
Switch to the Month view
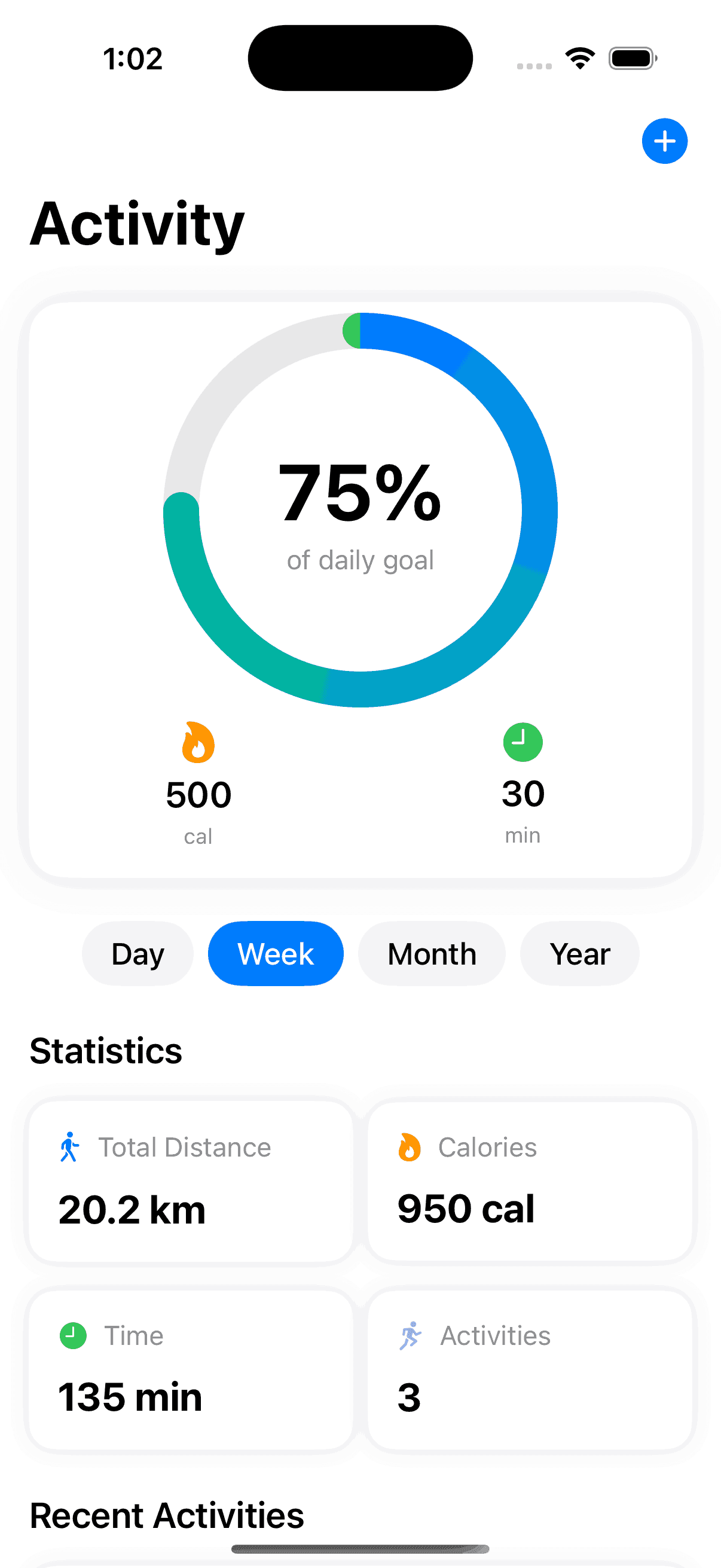pos(432,953)
